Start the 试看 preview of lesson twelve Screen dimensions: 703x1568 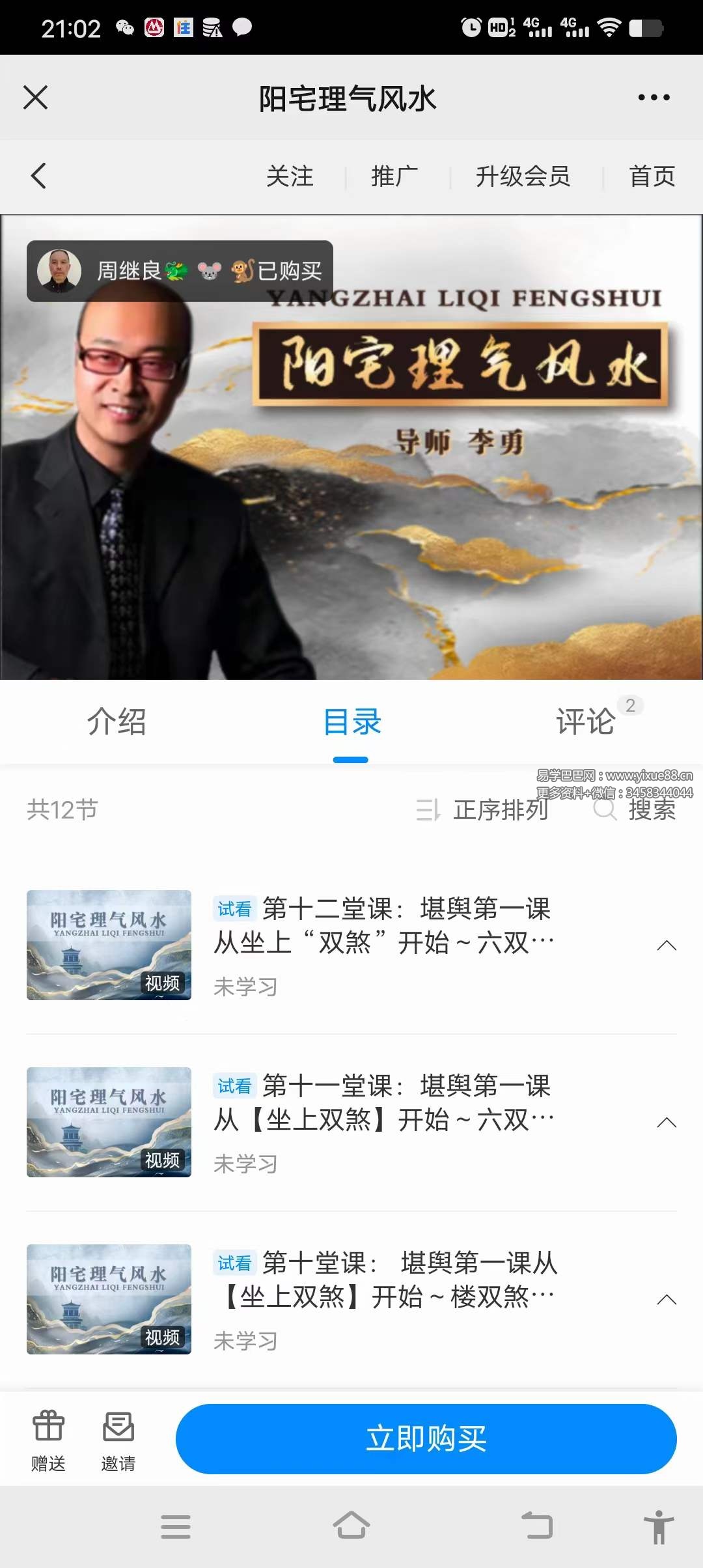tap(233, 910)
